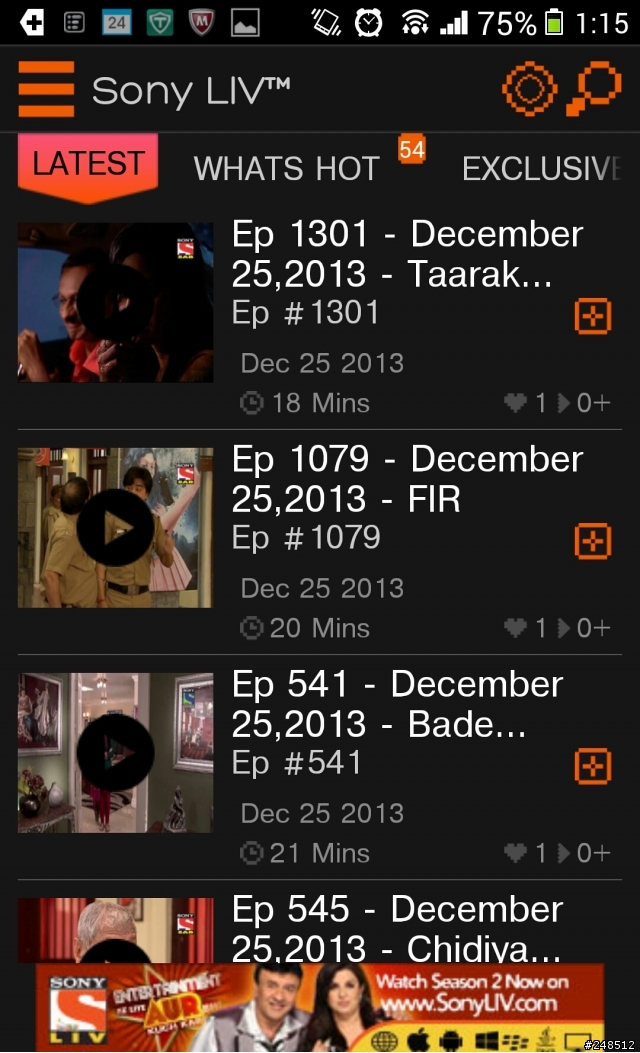The width and height of the screenshot is (640, 1053).
Task: Select the LATEST tab
Action: 88,167
